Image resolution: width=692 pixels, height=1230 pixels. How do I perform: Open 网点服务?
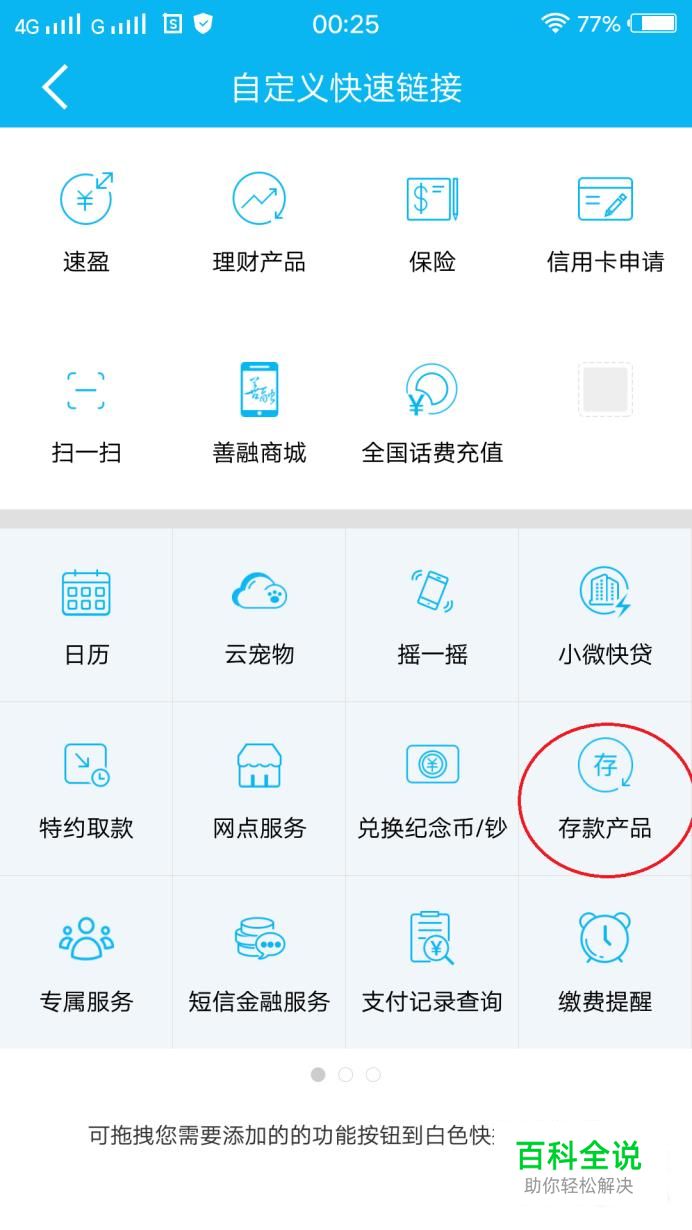click(259, 789)
